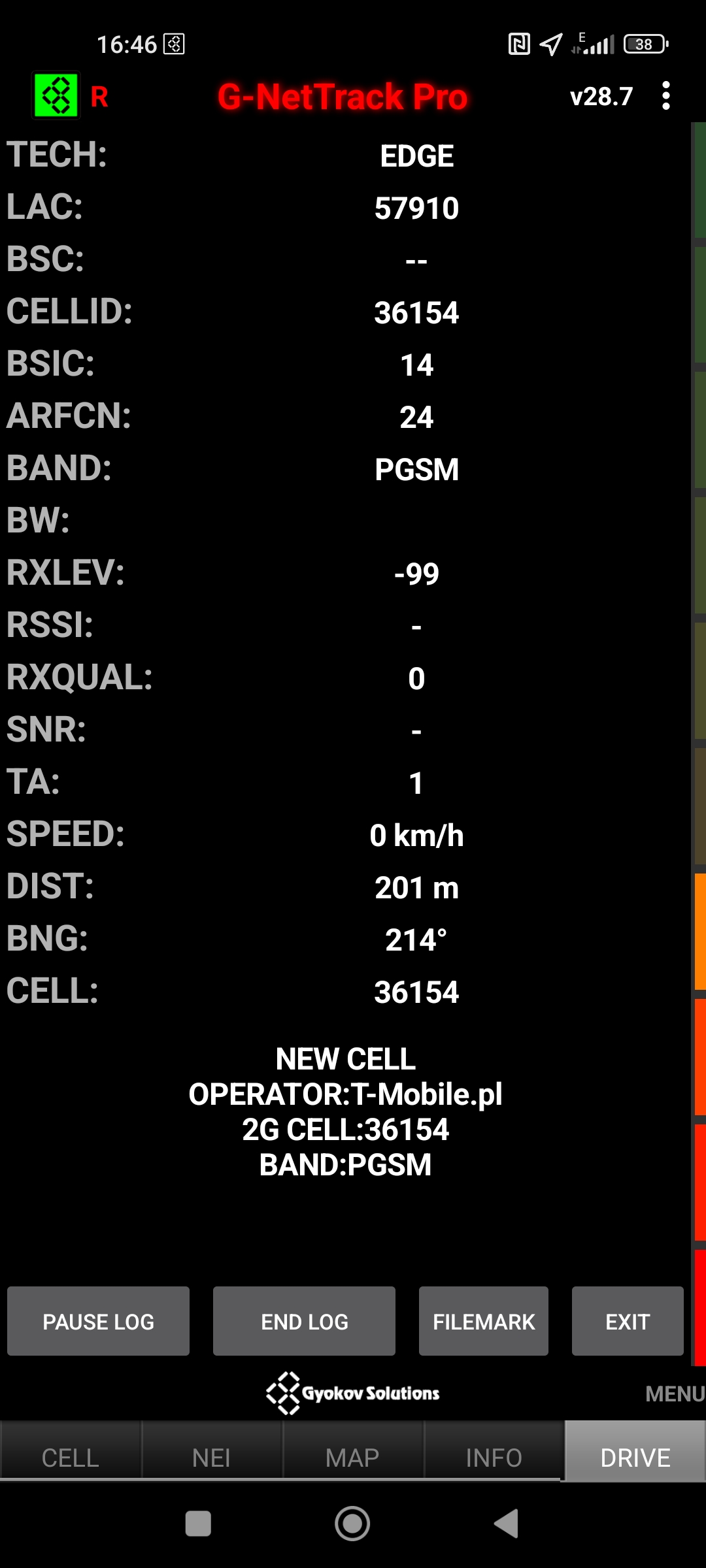
Task: Go to the INFO tab
Action: [494, 1458]
